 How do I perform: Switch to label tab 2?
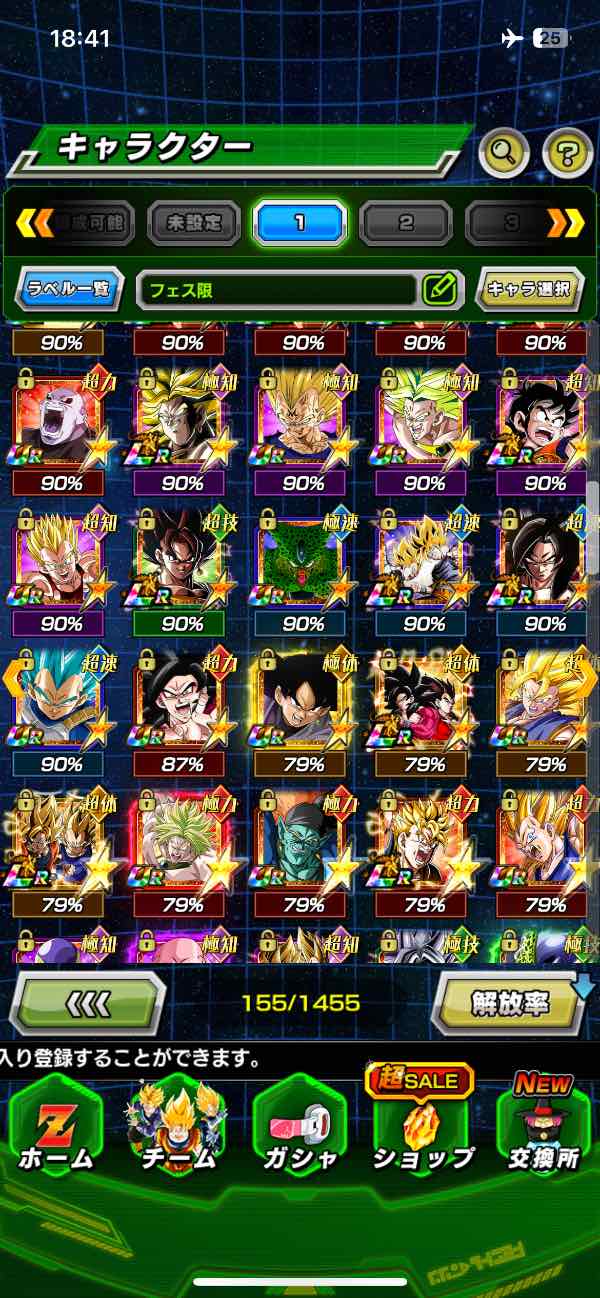406,223
